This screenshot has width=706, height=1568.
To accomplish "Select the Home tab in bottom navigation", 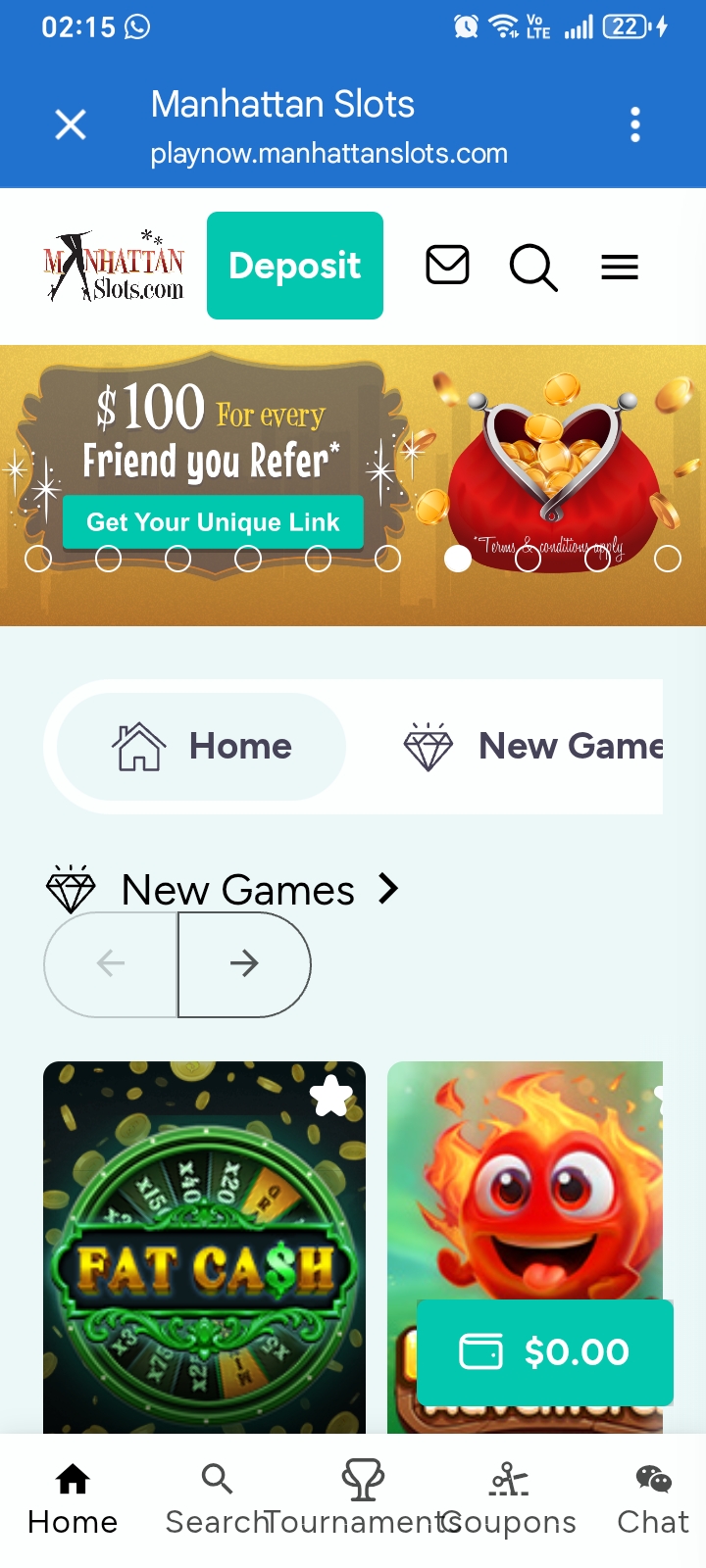I will pyautogui.click(x=73, y=1499).
